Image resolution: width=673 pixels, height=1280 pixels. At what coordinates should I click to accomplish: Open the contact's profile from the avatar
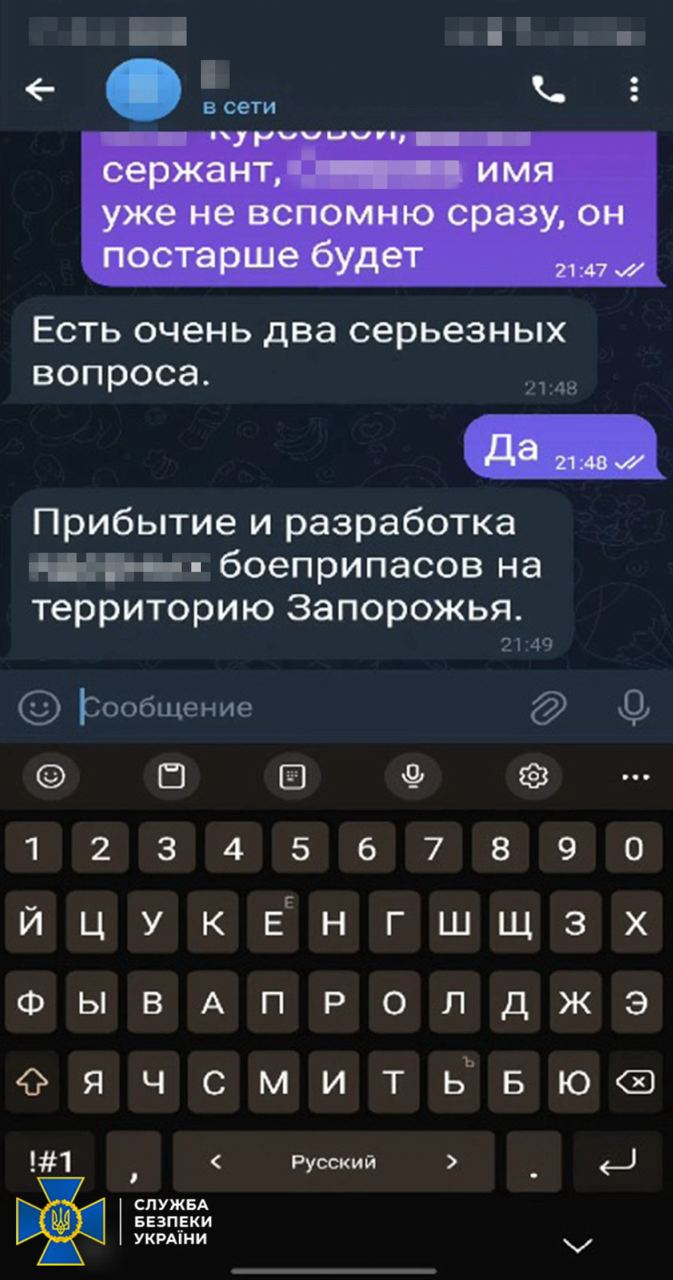click(145, 90)
